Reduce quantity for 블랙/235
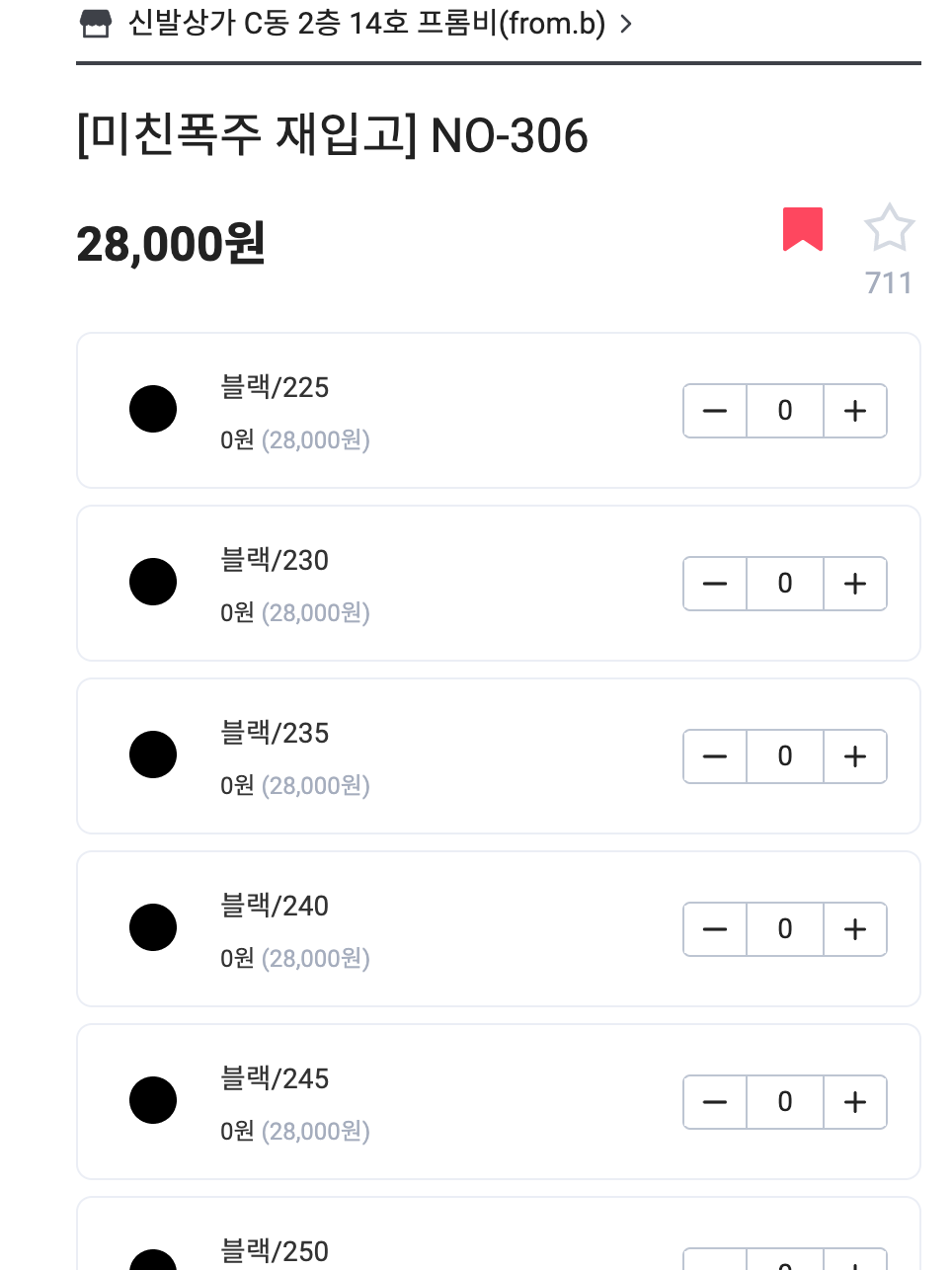Image resolution: width=952 pixels, height=1270 pixels. click(x=715, y=756)
